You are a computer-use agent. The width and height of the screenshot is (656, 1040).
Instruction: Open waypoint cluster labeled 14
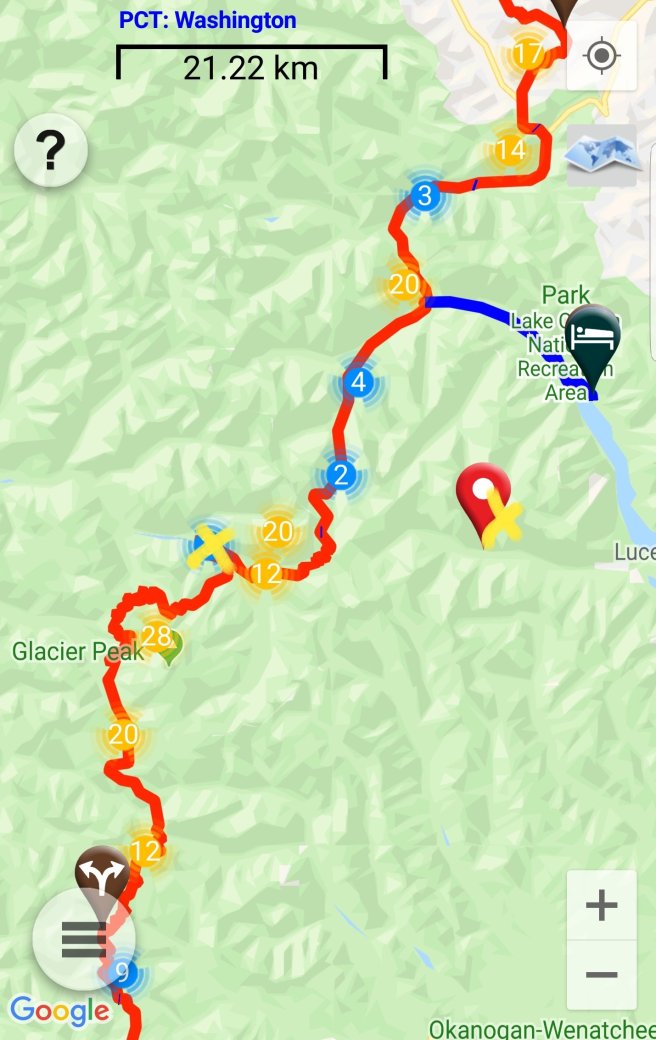(510, 151)
